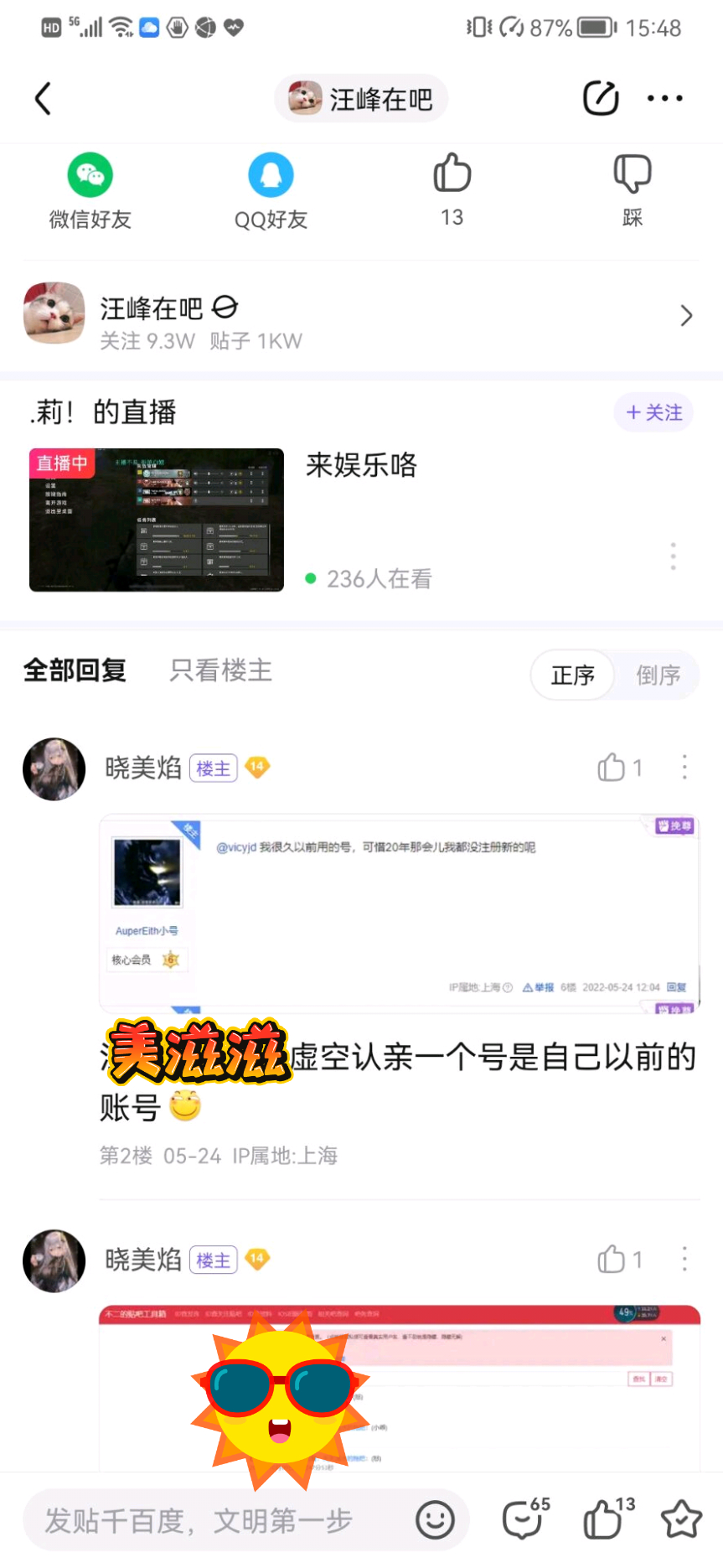Switch to the 只看楼主 tab

click(x=220, y=670)
